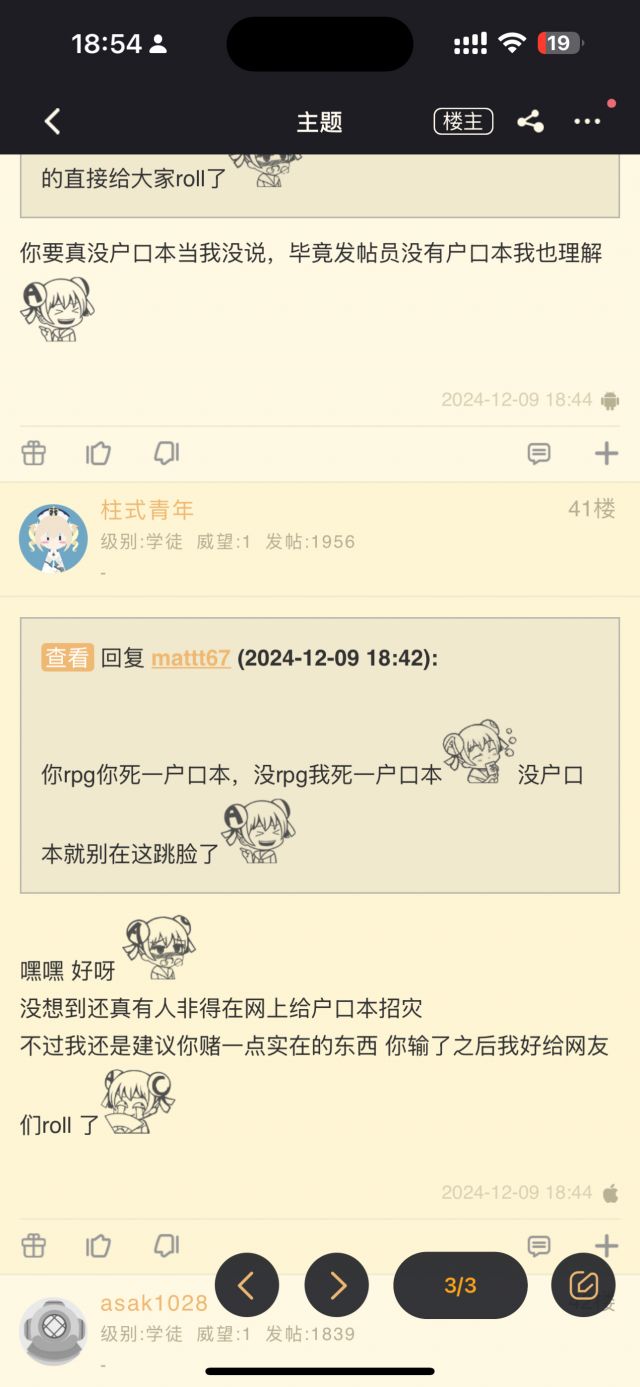The image size is (640, 1387).
Task: Go to the previous page
Action: click(x=247, y=1285)
